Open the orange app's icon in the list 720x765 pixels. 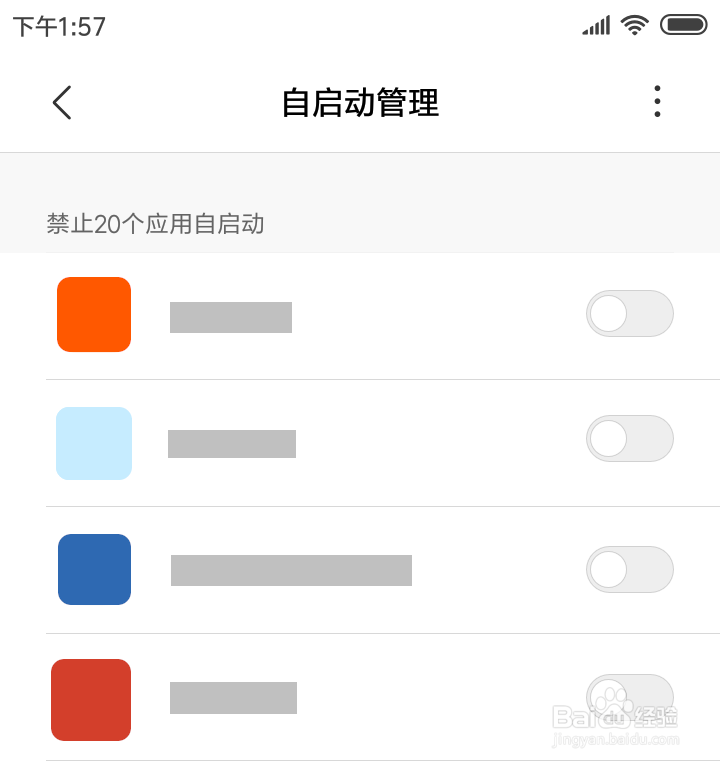(93, 315)
